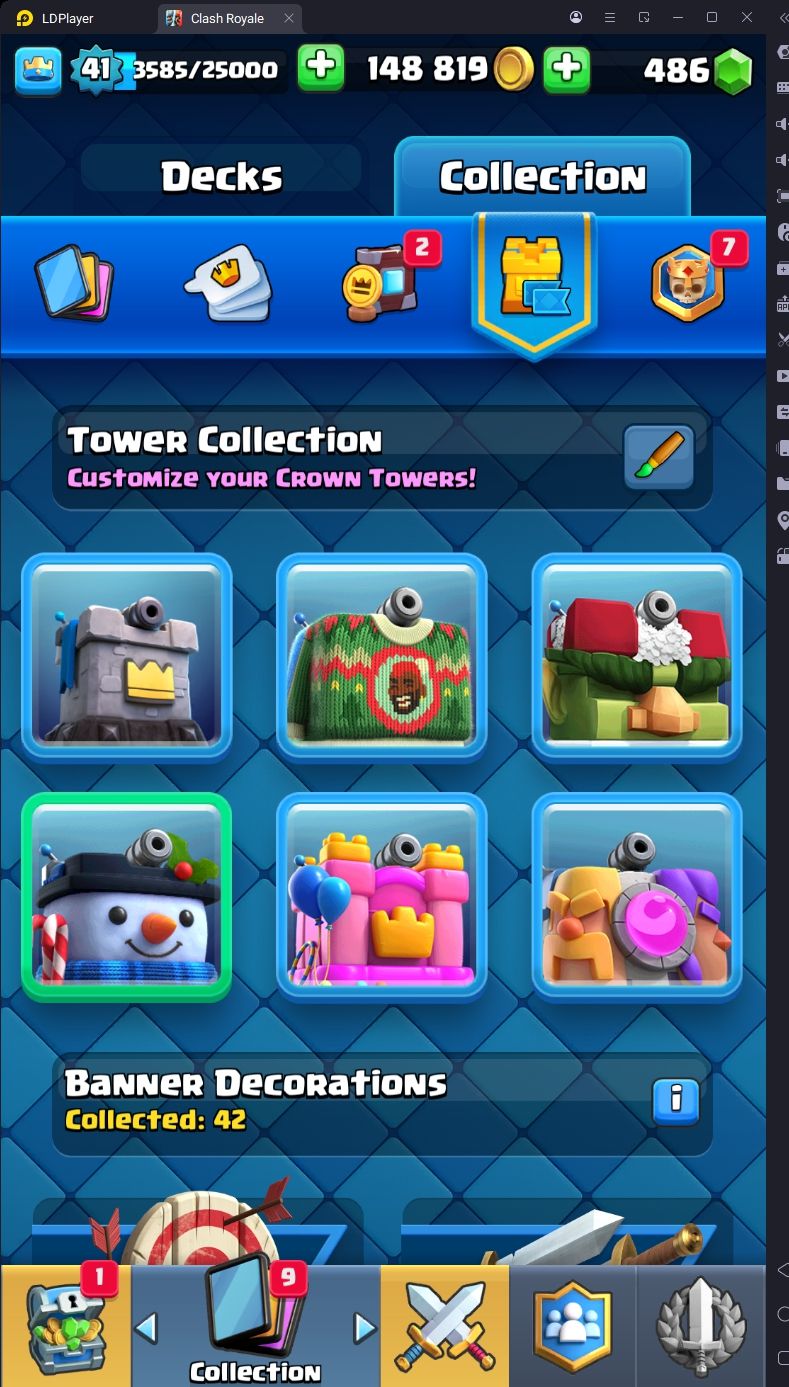Viewport: 789px width, 1387px height.
Task: Select the green Christmas sweater tower skin
Action: pos(381,657)
